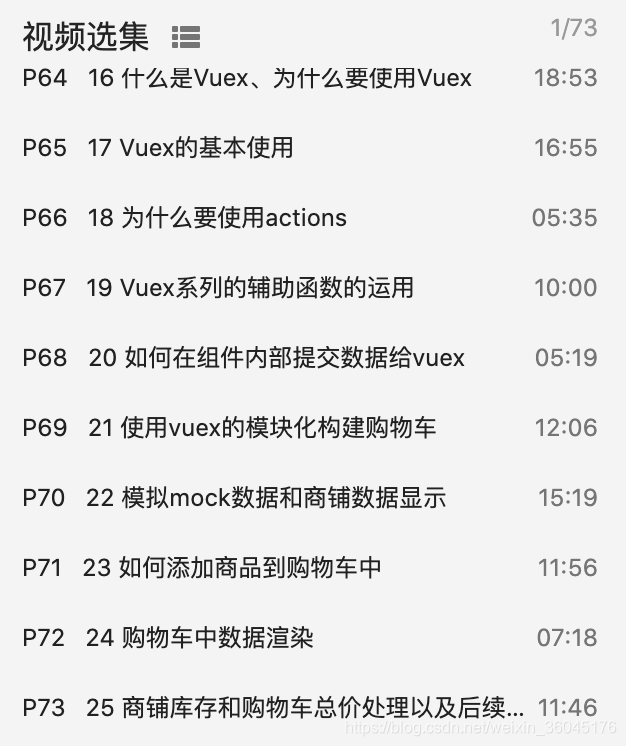Play P64 什么是Vuex、为什么要使用Vuex
The width and height of the screenshot is (626, 746).
(280, 78)
